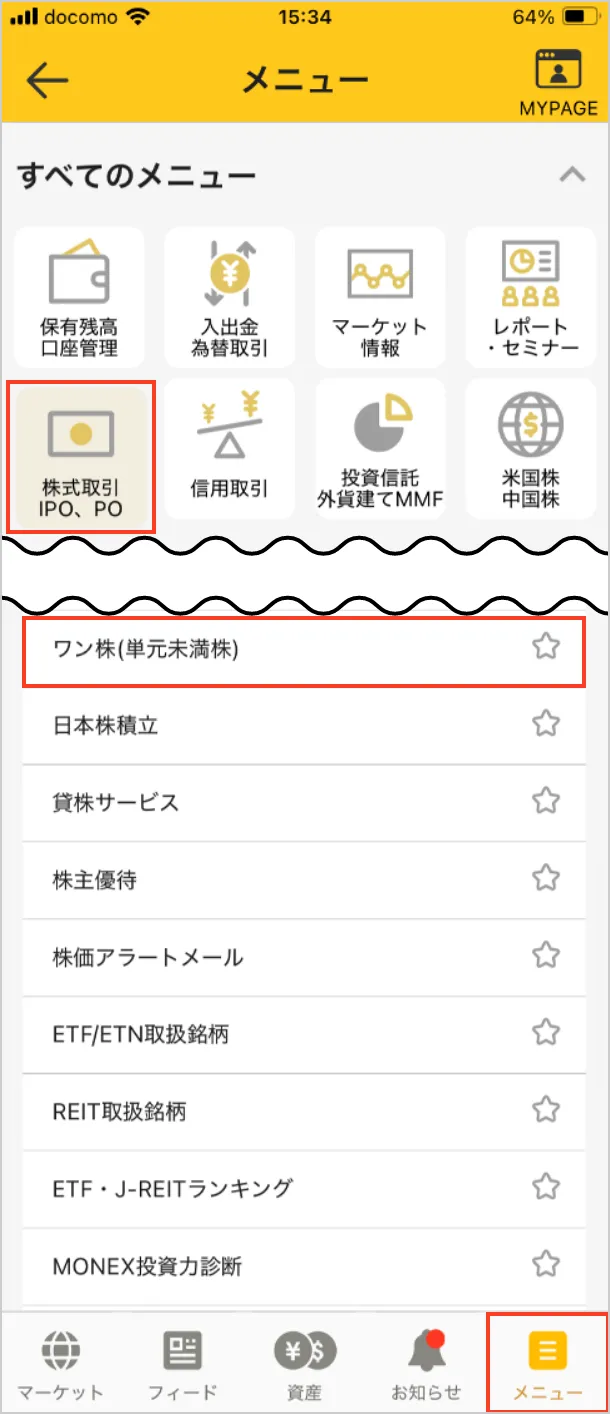The height and width of the screenshot is (1414, 610).
Task: Favorite 日本株積立 with its star
Action: pyautogui.click(x=546, y=723)
